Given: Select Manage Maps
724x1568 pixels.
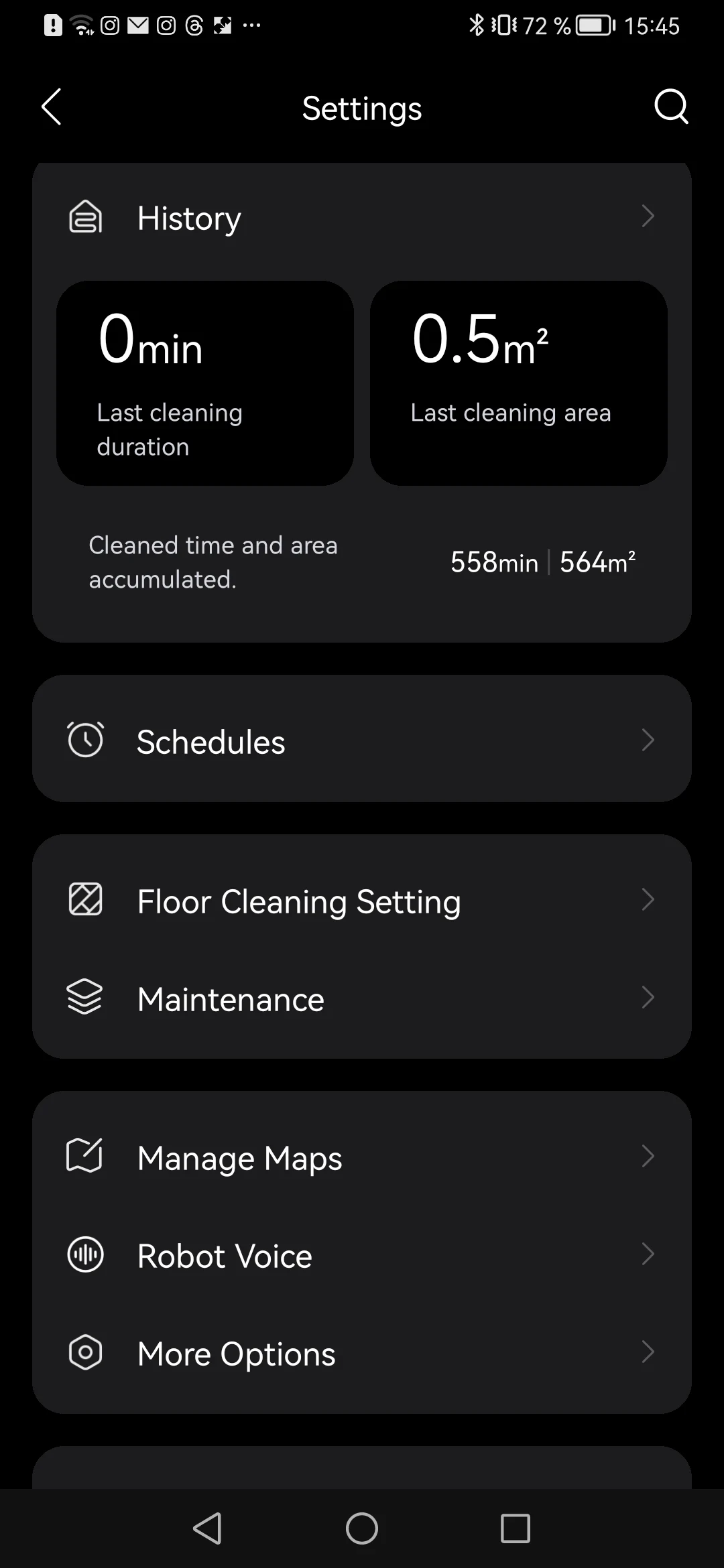Looking at the screenshot, I should point(362,1157).
